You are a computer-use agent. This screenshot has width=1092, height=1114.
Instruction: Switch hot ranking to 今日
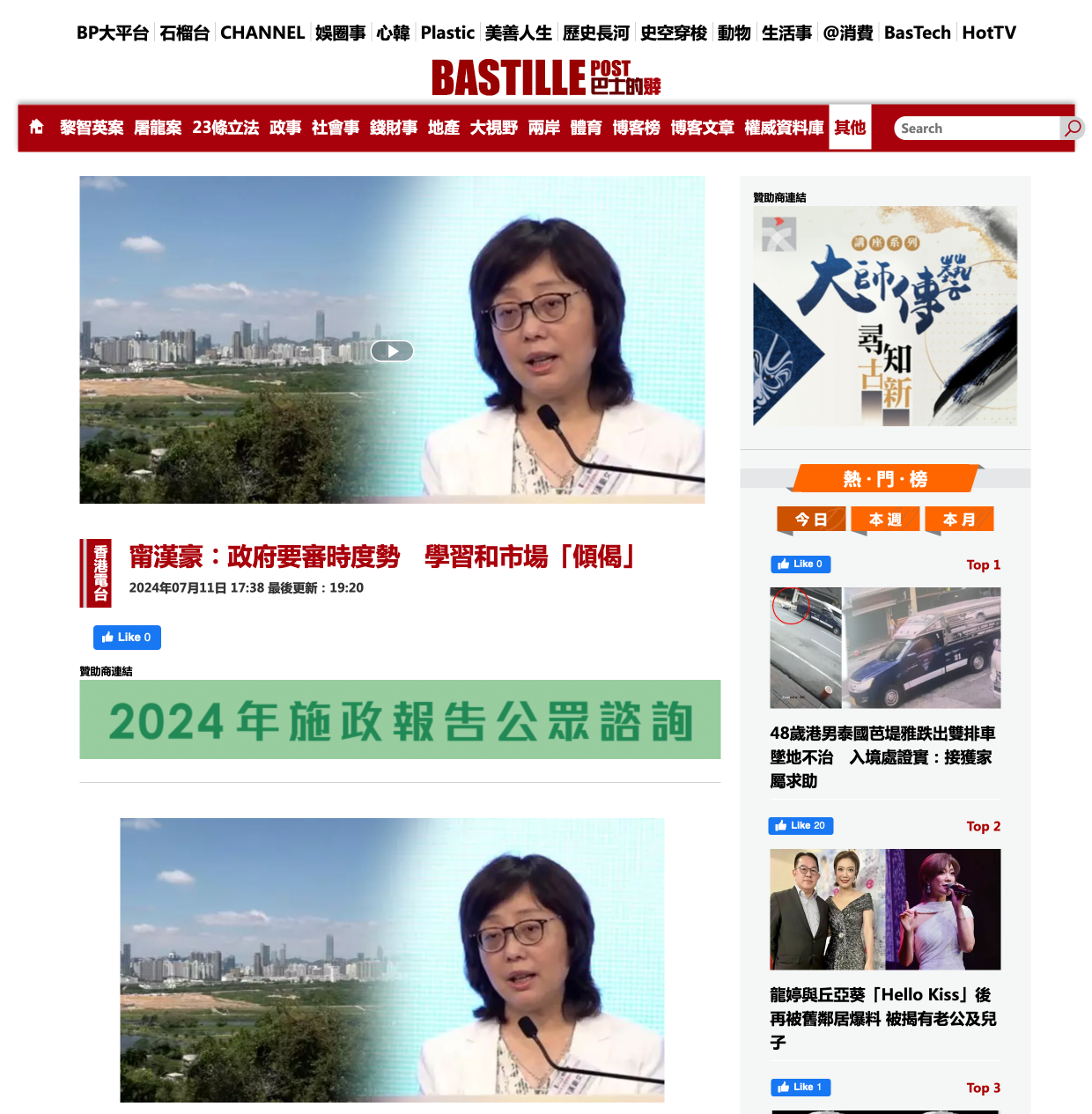click(810, 520)
